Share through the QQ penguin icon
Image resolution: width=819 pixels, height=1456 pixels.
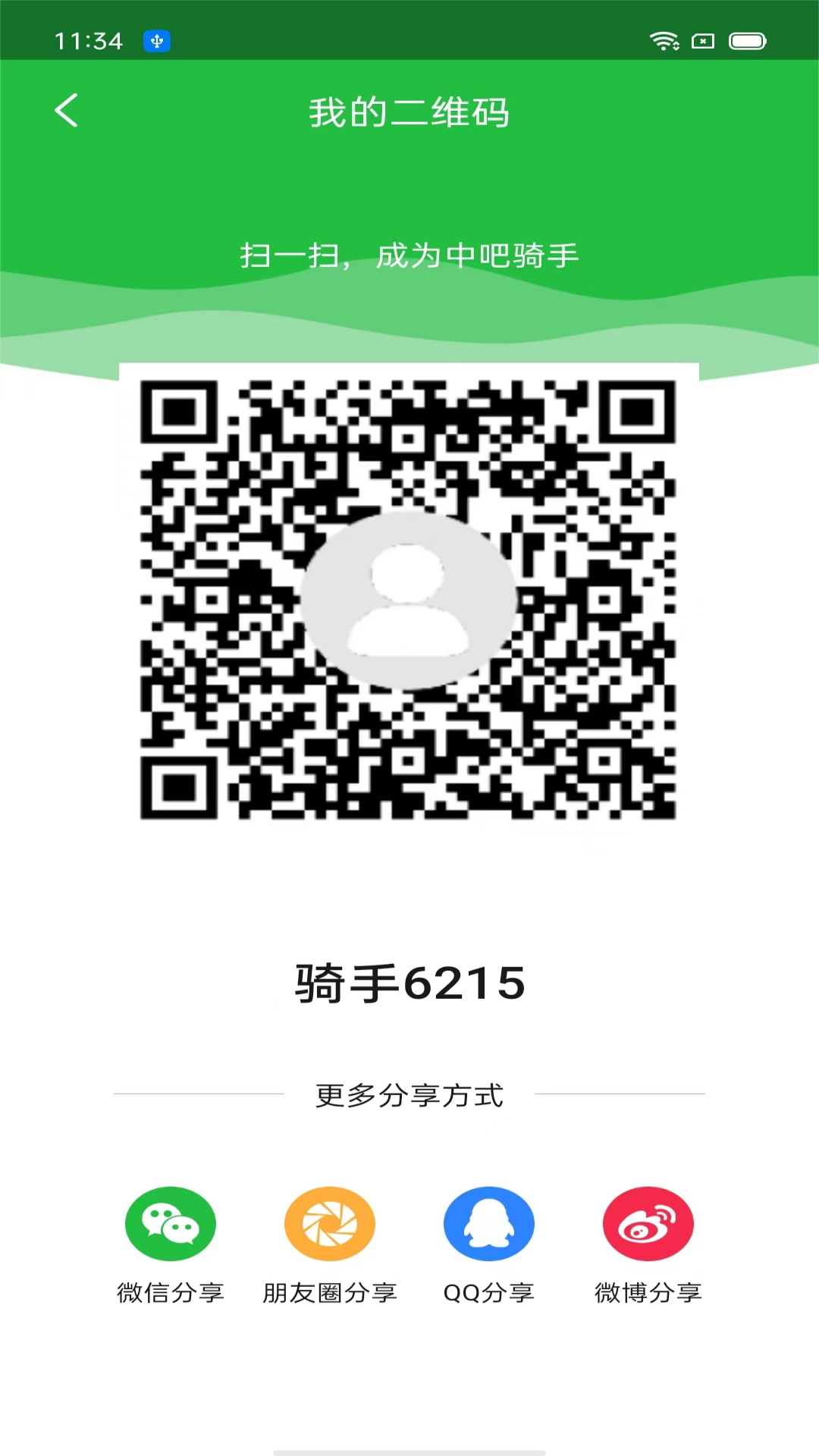[x=488, y=1222]
